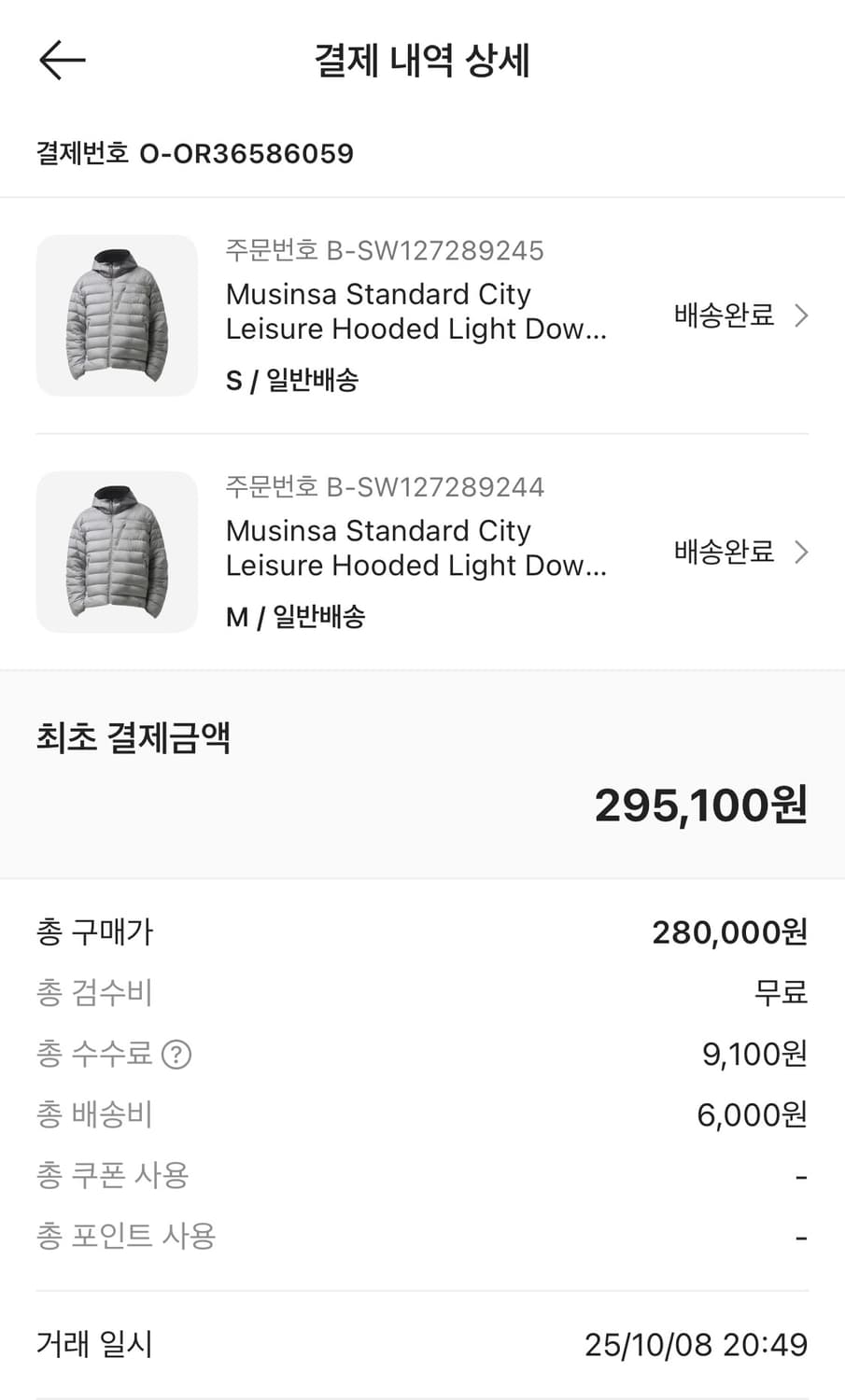The image size is (845, 1400).
Task: Expand the 총 수수료 explanation tooltip
Action: coord(178,1054)
